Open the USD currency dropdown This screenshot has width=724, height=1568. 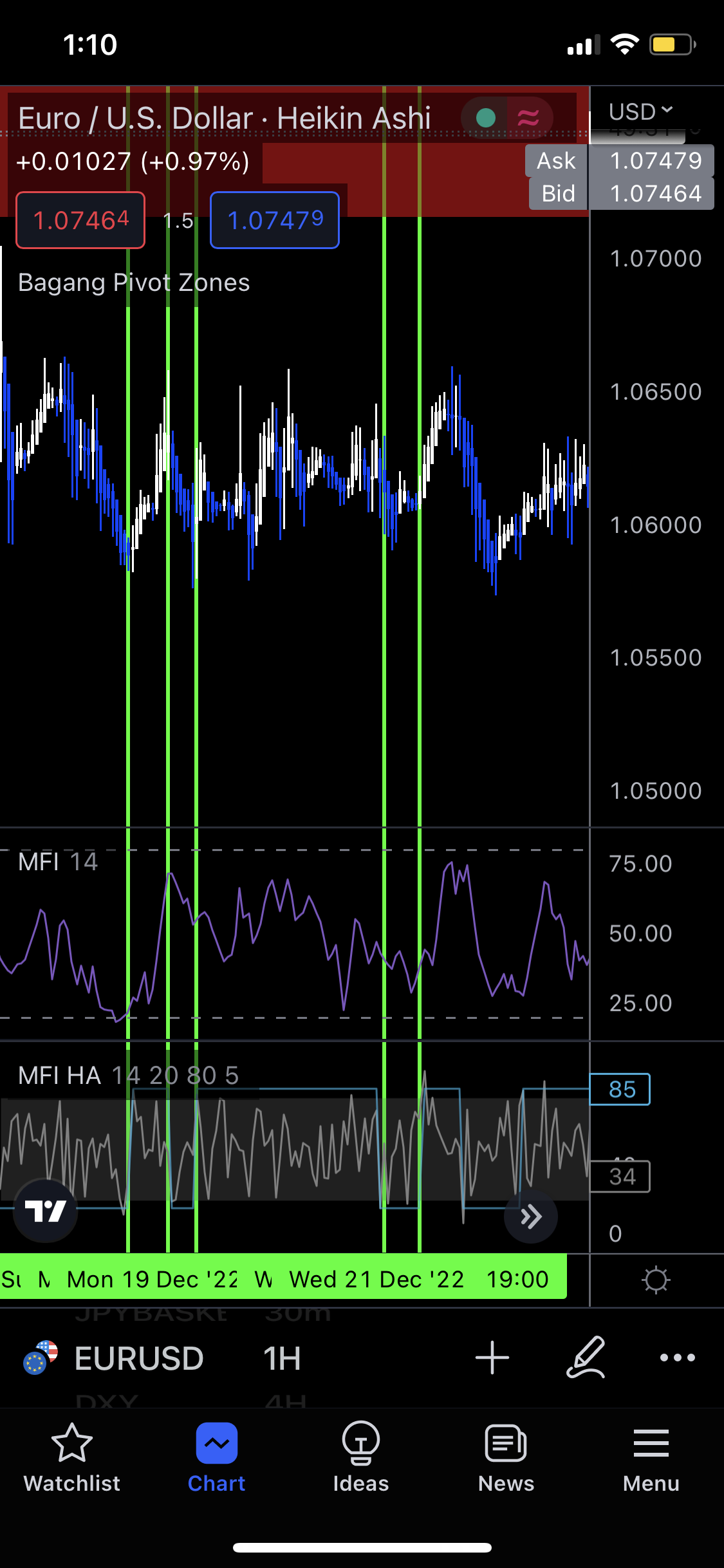[640, 112]
